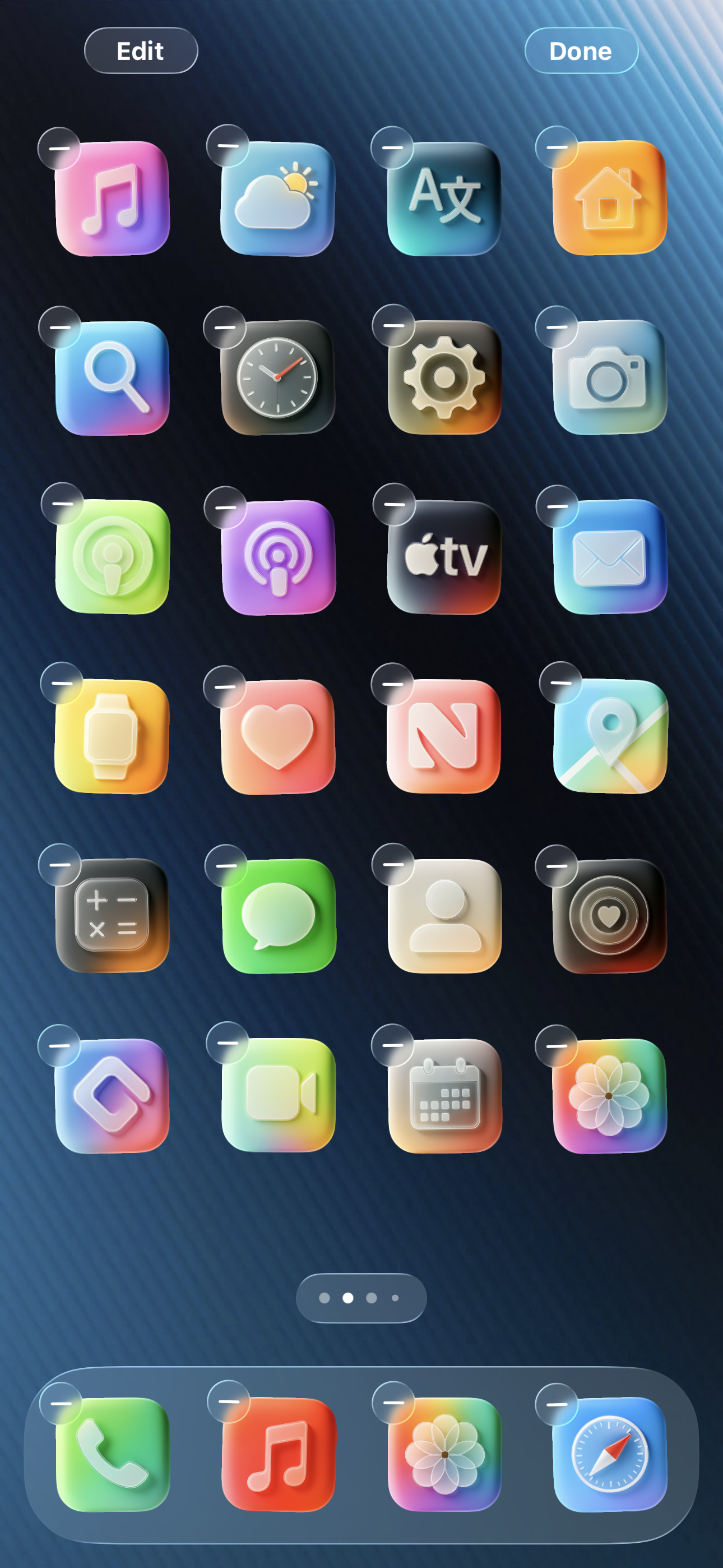
Task: Remove the Apple TV app with its minus badge
Action: [394, 504]
